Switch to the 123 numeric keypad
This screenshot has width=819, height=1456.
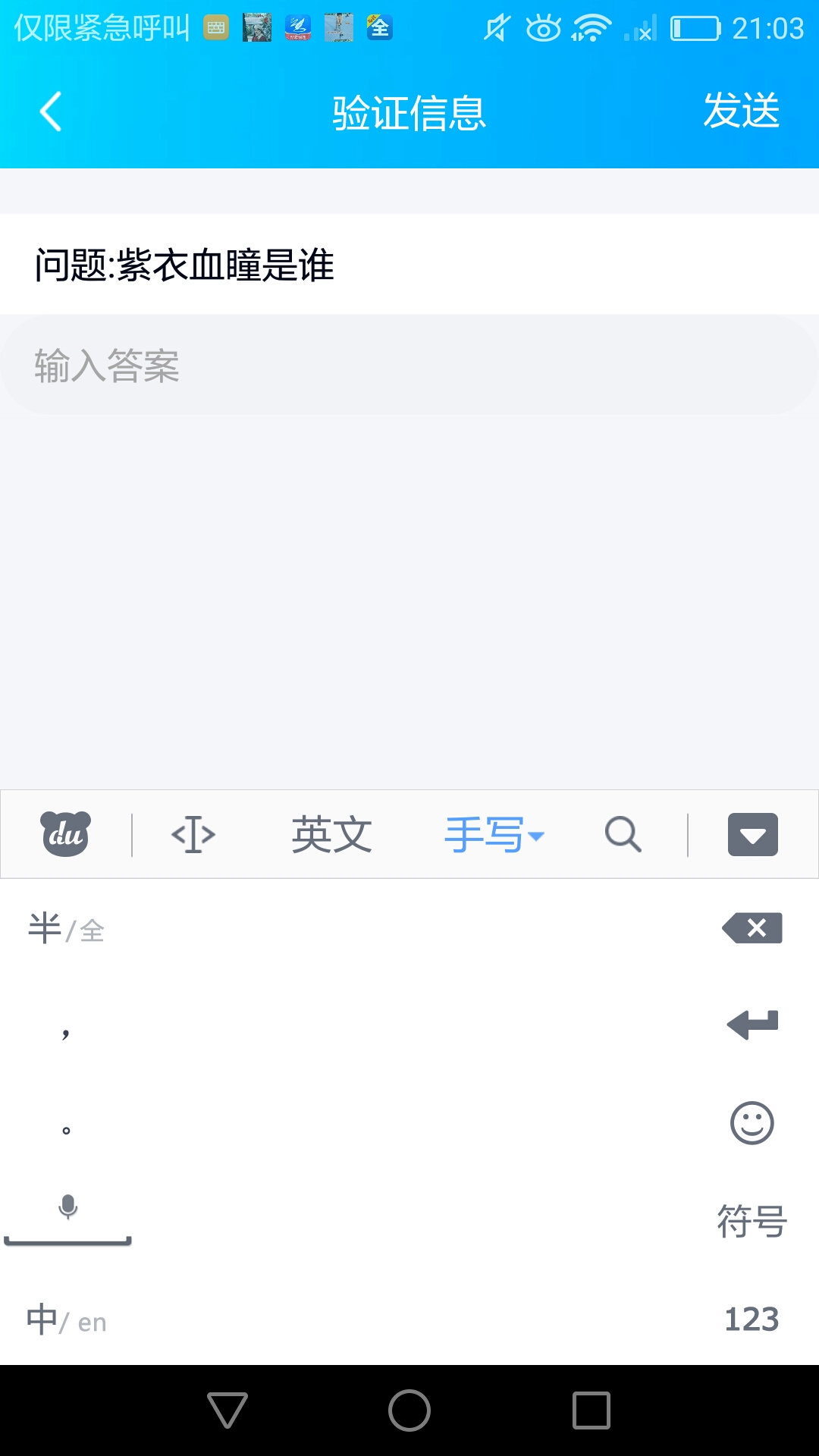752,1320
